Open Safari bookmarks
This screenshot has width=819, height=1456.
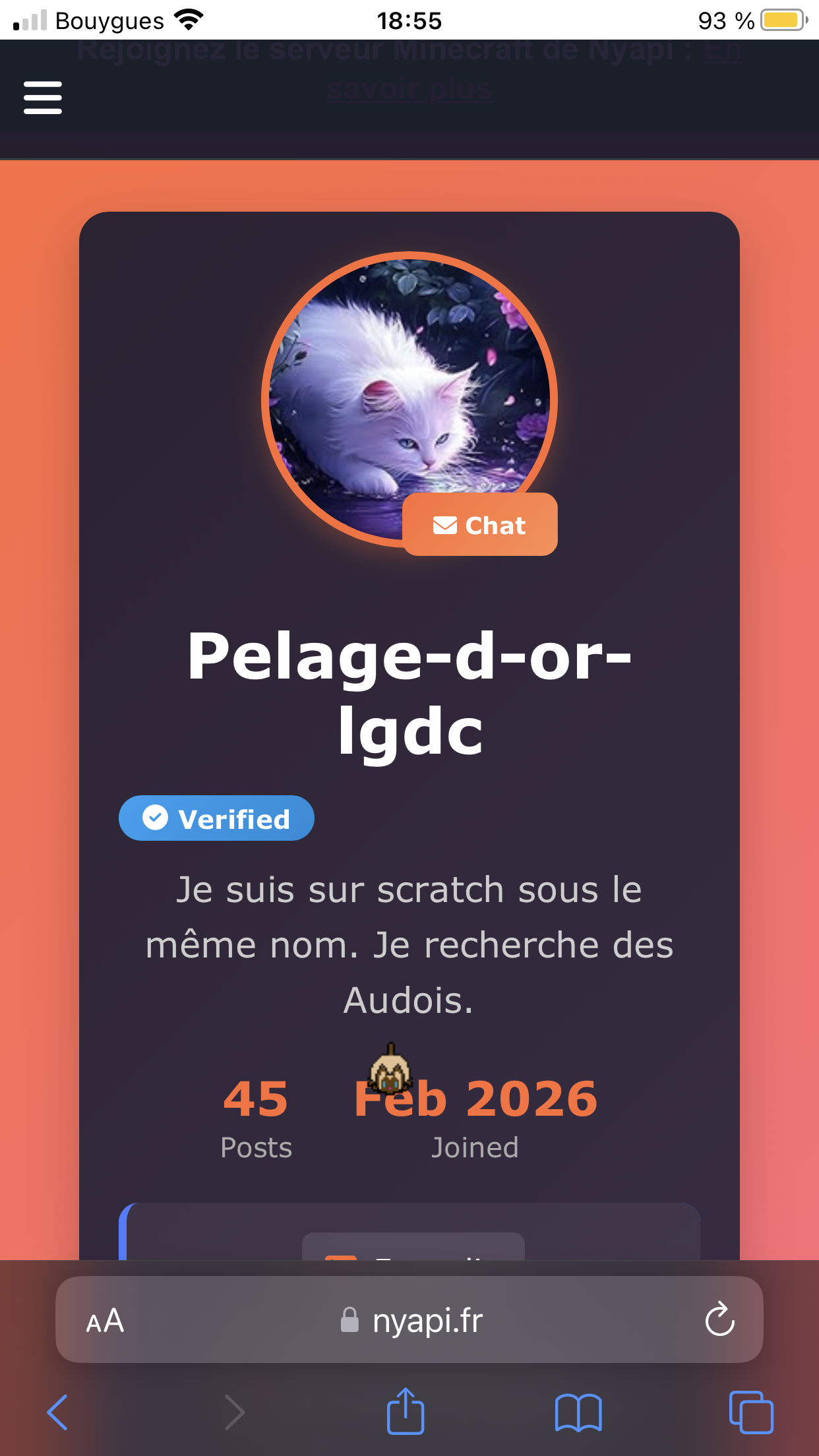coord(578,1412)
